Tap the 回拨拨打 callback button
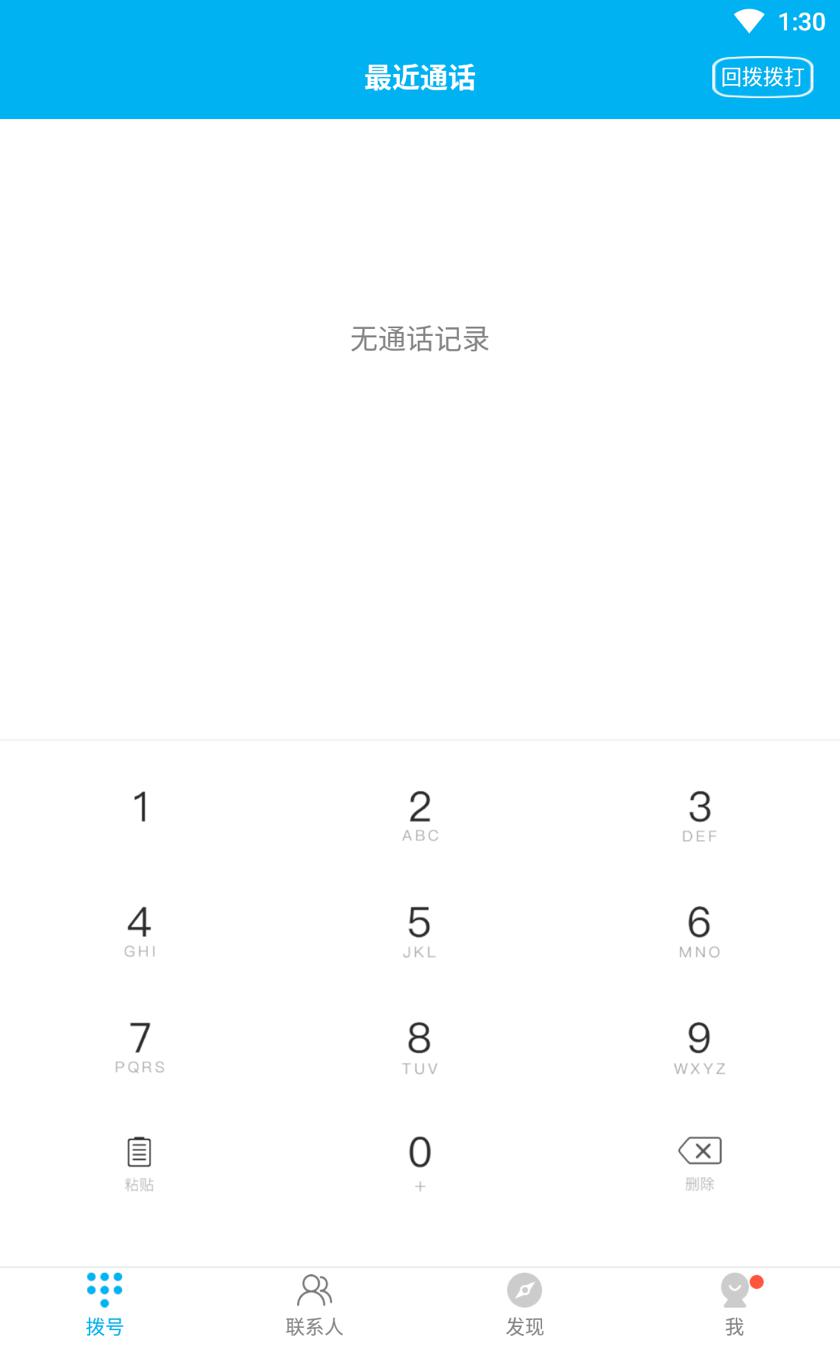 [762, 77]
